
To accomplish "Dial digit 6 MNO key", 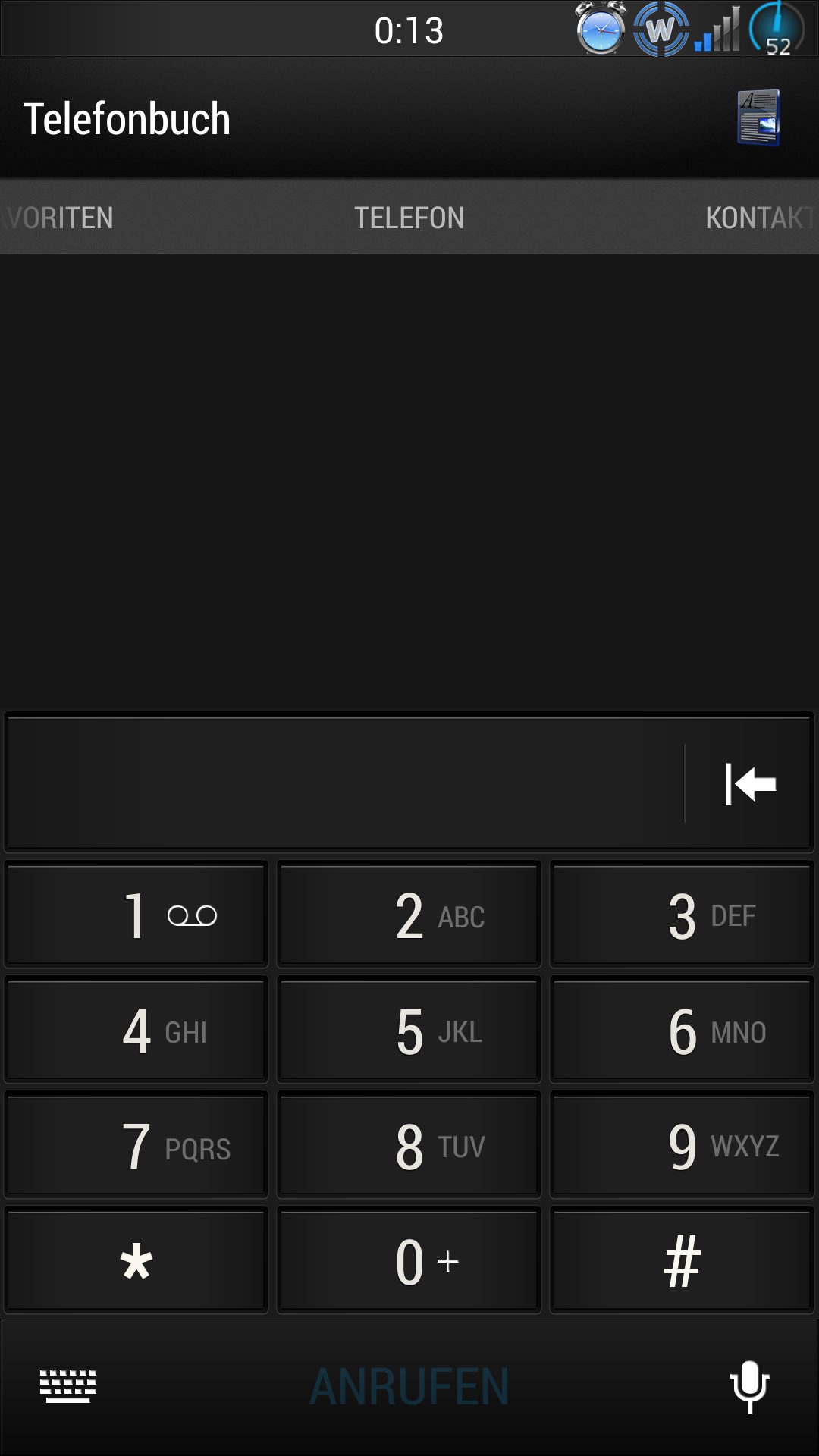I will click(x=682, y=1030).
